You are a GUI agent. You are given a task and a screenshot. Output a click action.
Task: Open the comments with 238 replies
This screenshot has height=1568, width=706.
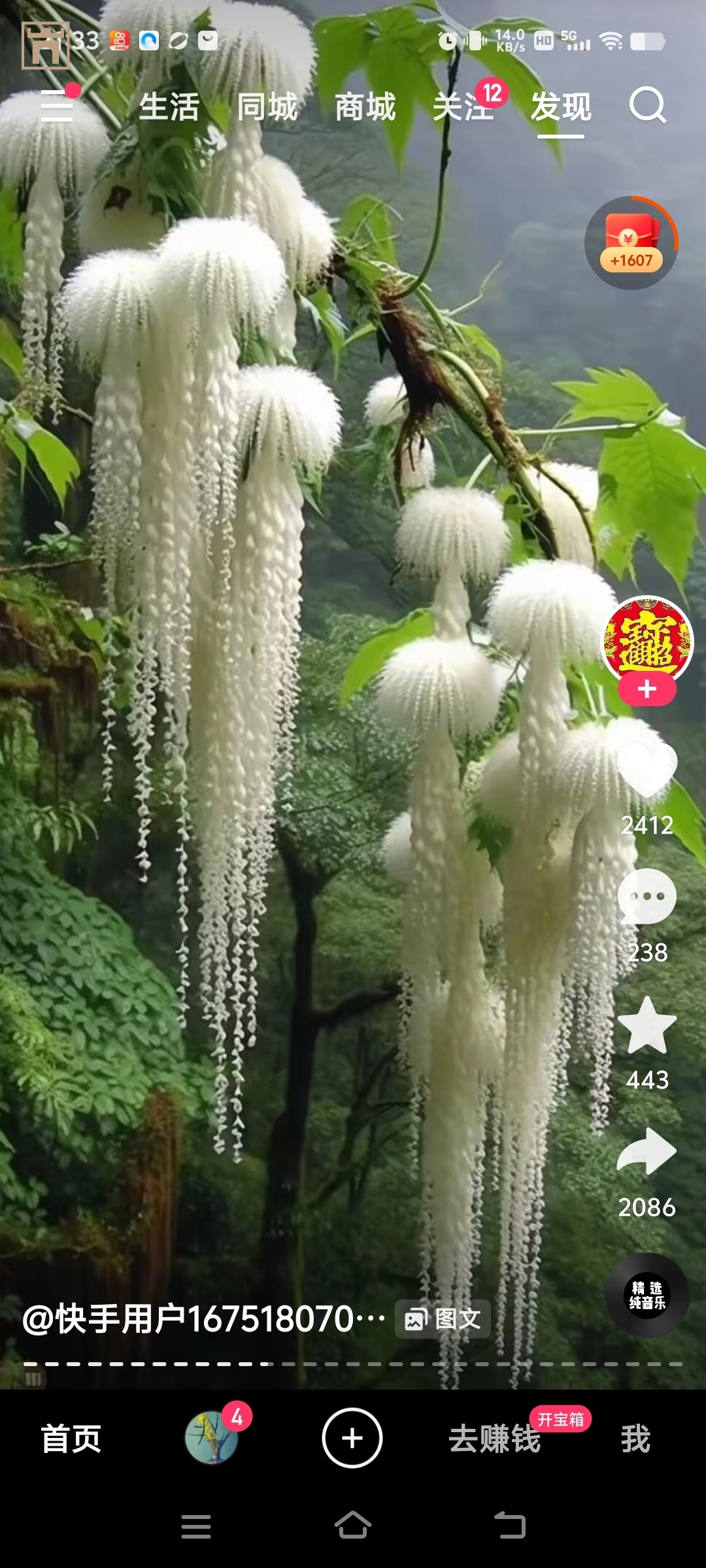(647, 898)
